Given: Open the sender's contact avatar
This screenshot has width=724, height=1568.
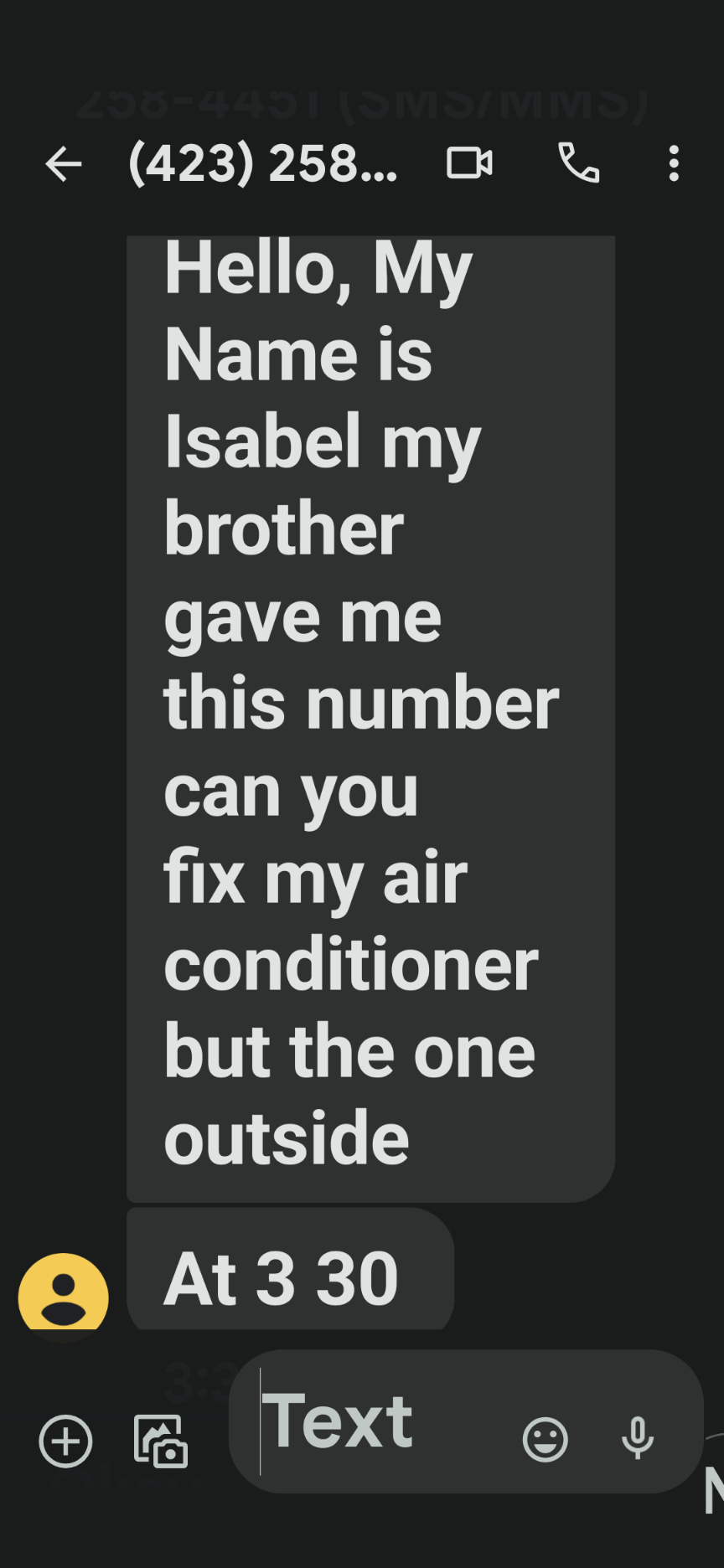Looking at the screenshot, I should click(64, 1293).
